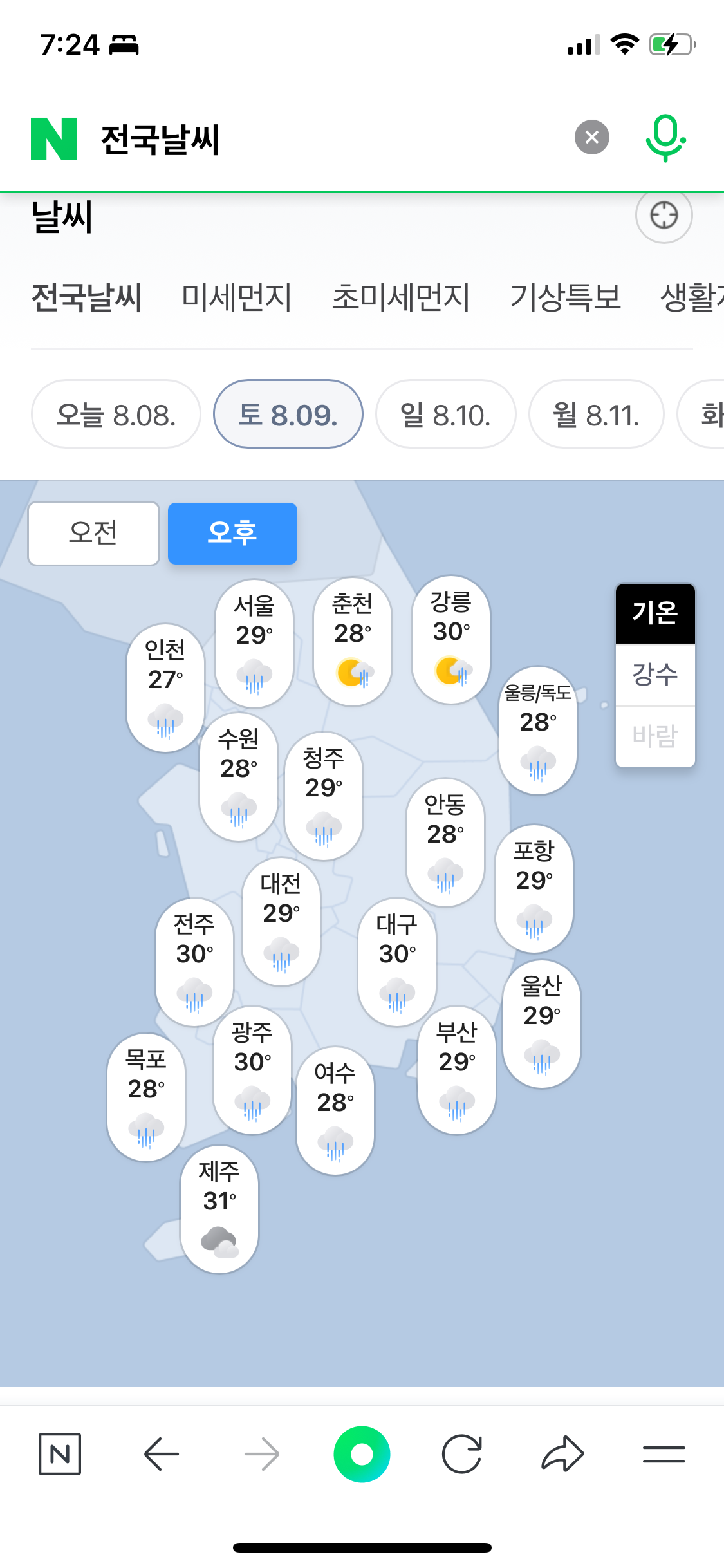
Task: Open 제주 weather on the map
Action: tap(219, 1208)
